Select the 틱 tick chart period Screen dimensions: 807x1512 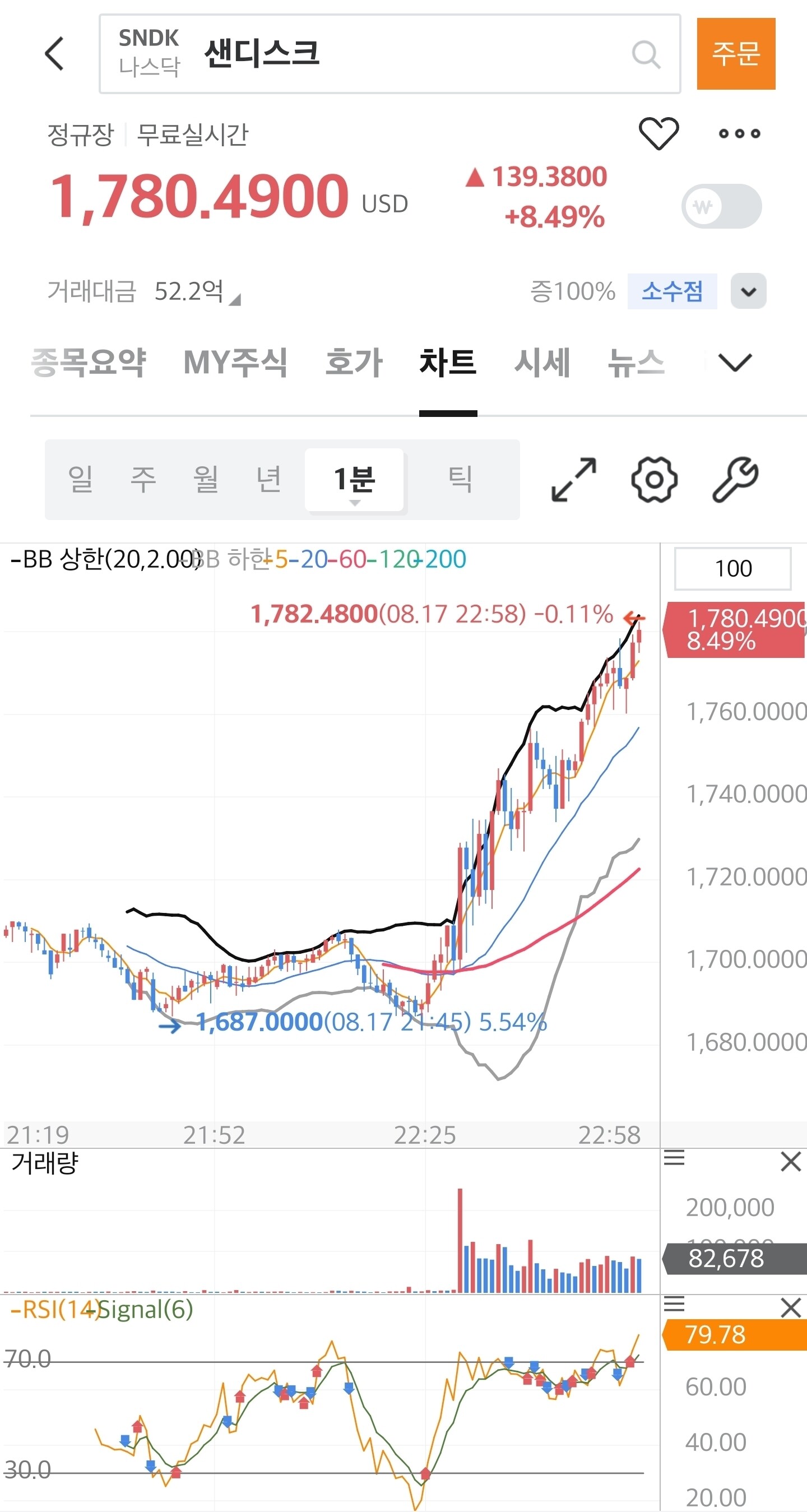point(460,479)
